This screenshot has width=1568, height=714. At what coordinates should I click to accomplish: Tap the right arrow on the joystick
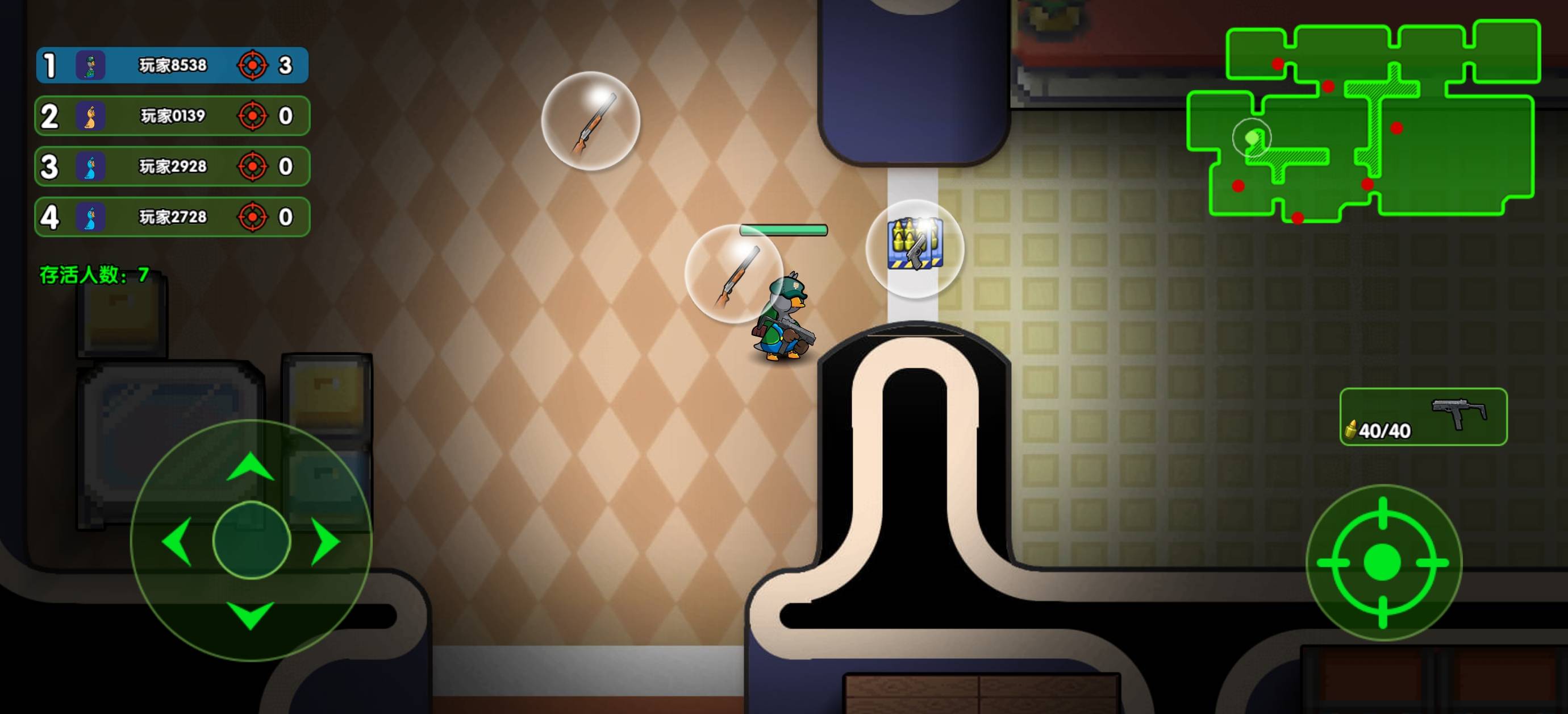(x=325, y=541)
